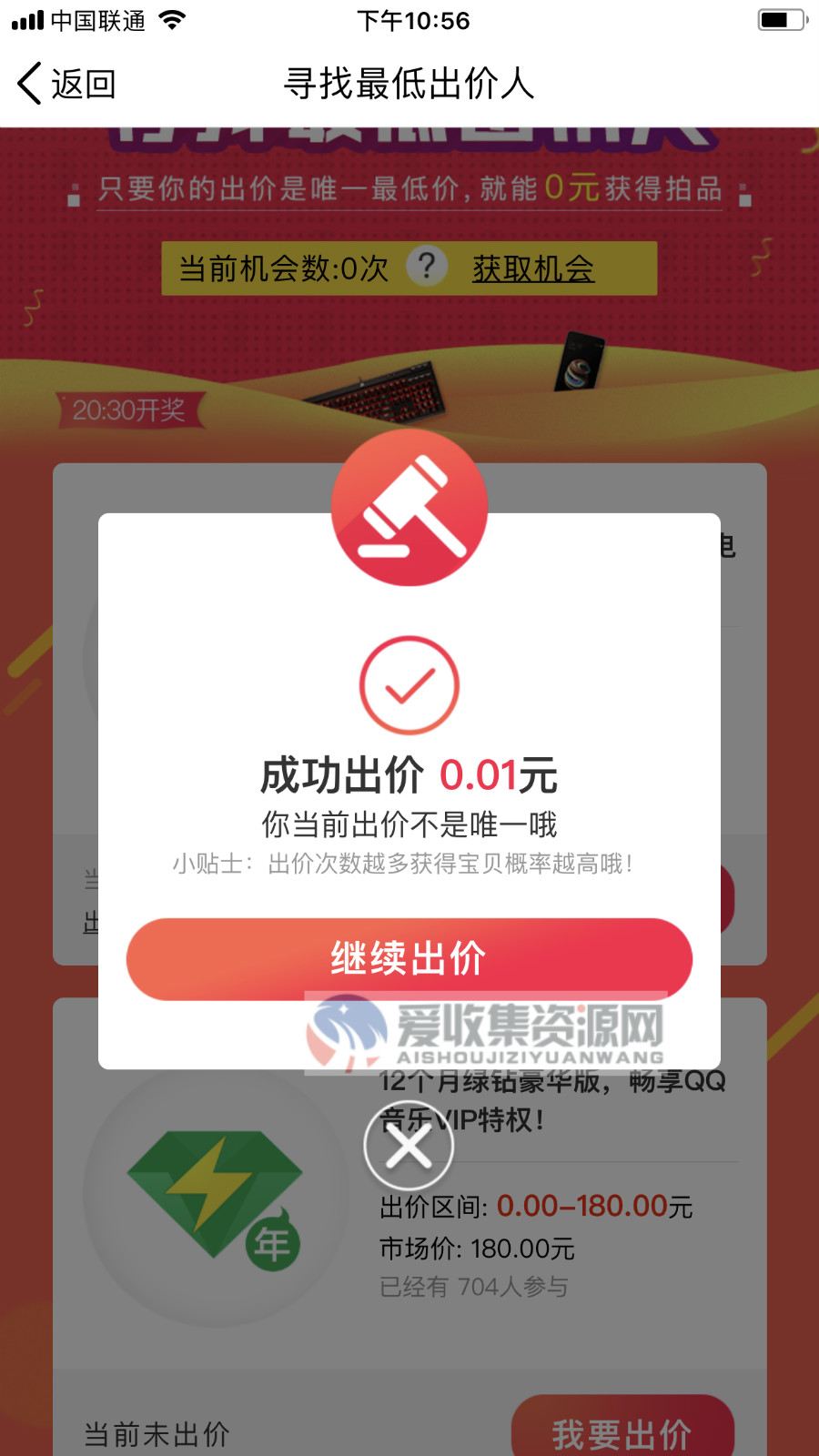The width and height of the screenshot is (819, 1456).
Task: Close the bid success dialog
Action: coord(409,1147)
